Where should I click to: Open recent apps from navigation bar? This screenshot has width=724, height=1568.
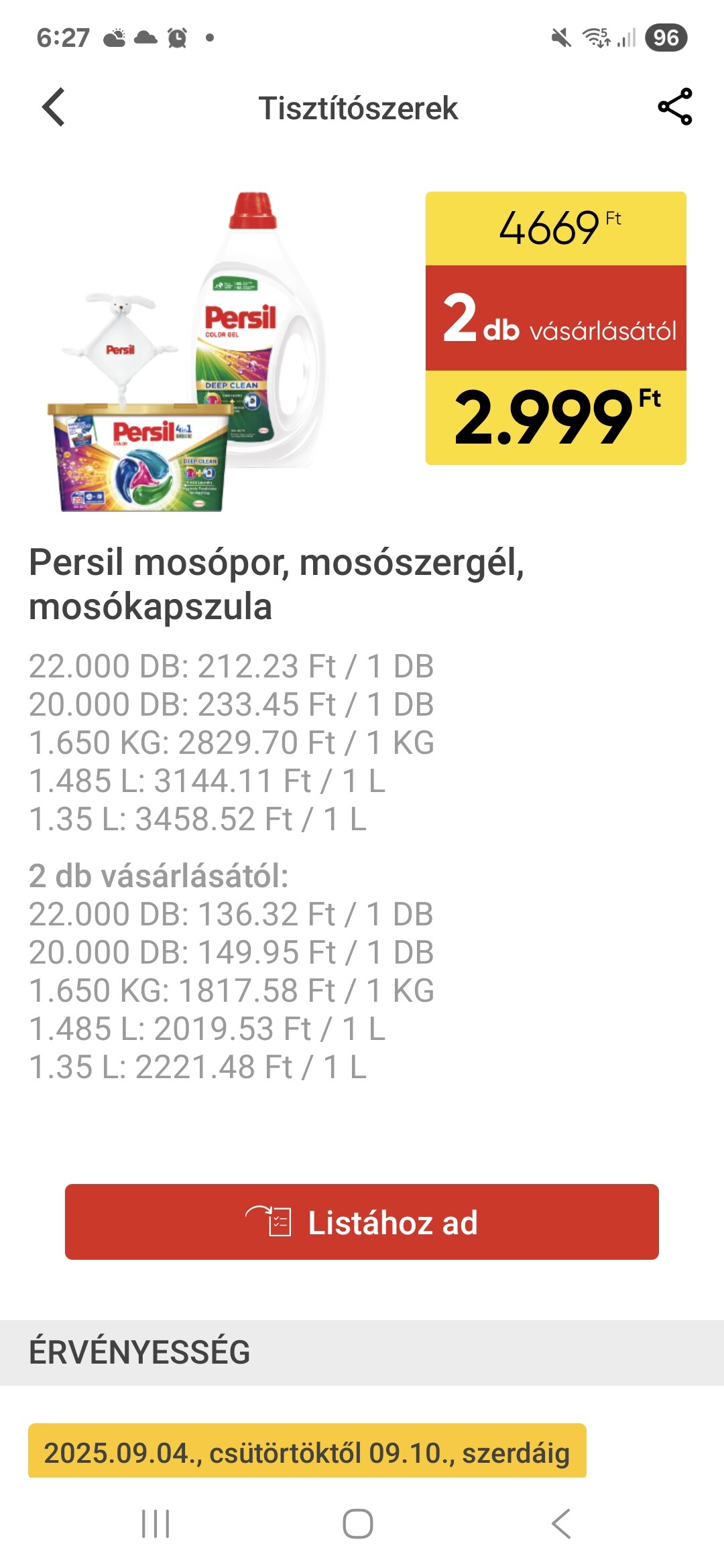[x=156, y=1524]
